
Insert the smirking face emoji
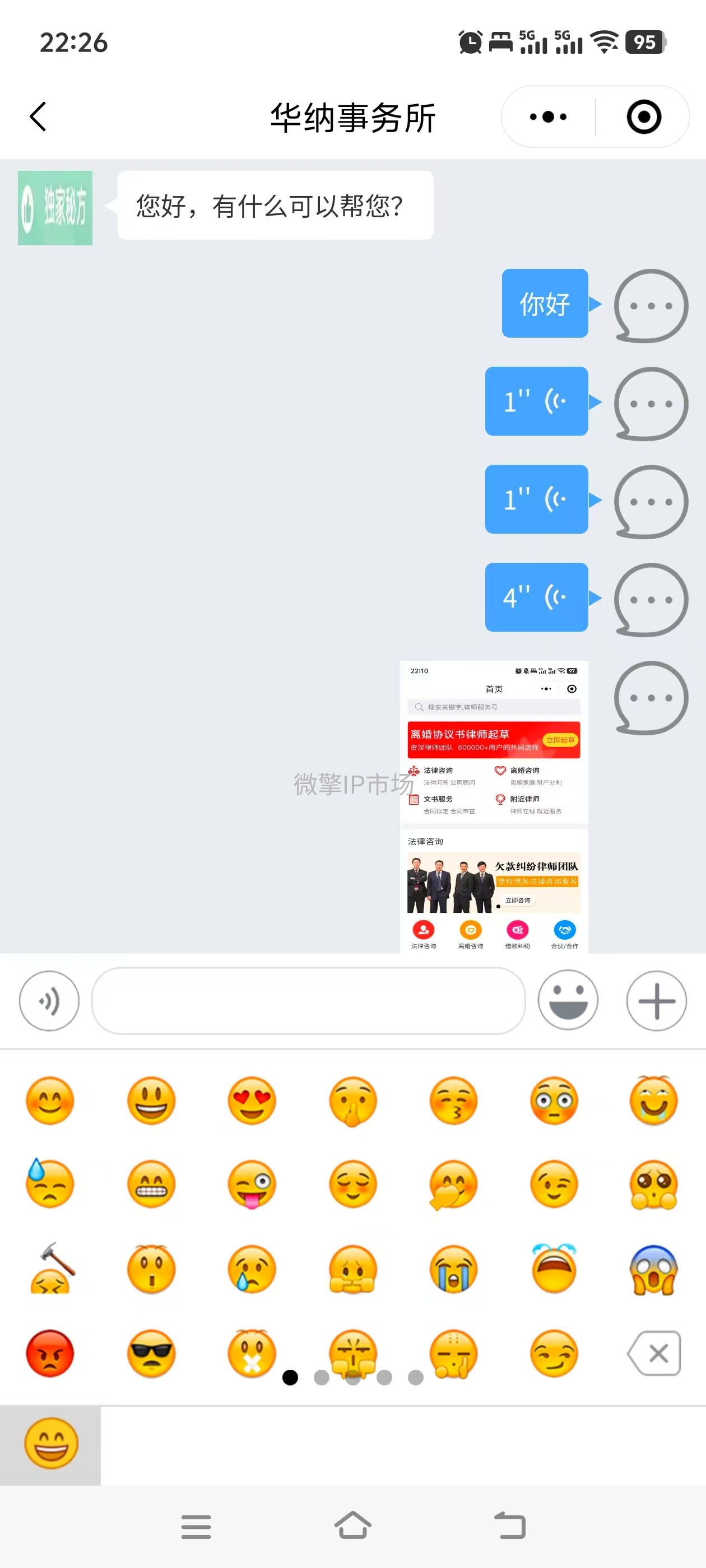click(554, 1353)
